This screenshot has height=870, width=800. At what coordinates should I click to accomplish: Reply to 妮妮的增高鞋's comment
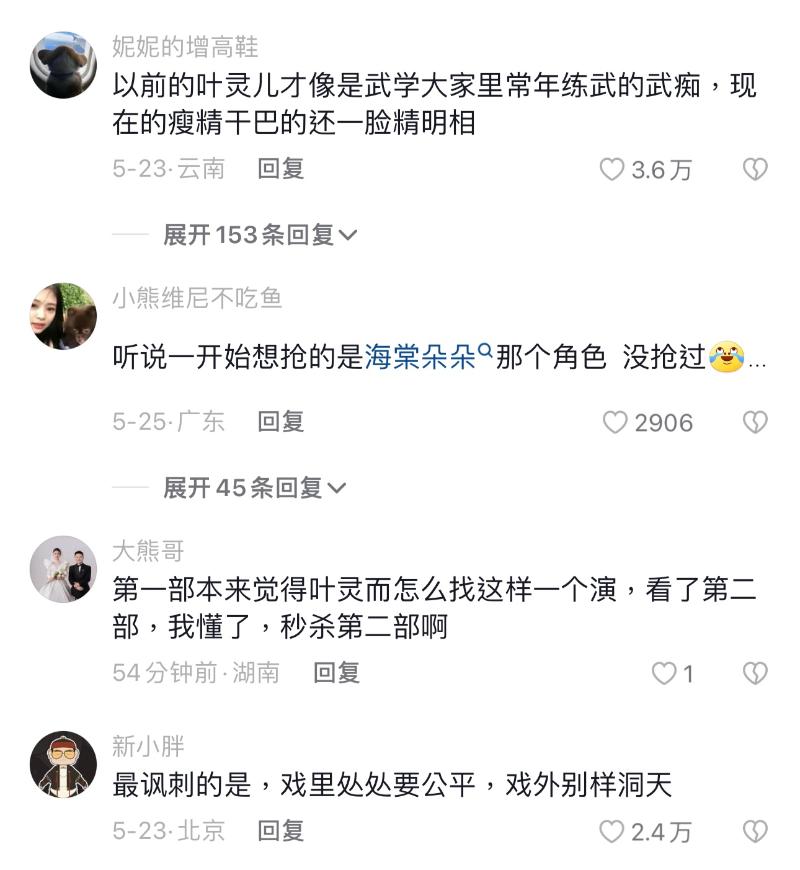click(x=280, y=169)
